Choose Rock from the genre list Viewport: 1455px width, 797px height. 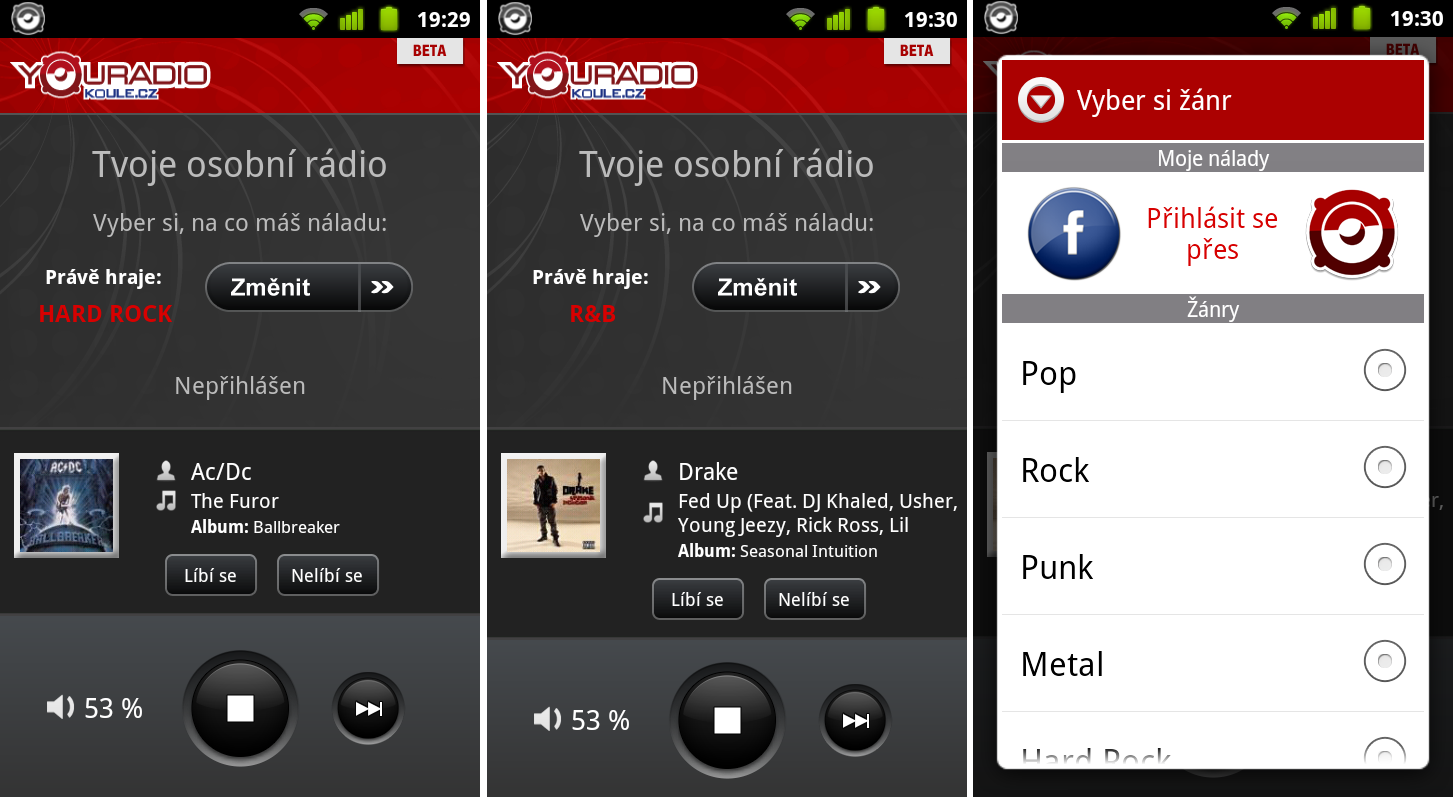[x=1384, y=468]
